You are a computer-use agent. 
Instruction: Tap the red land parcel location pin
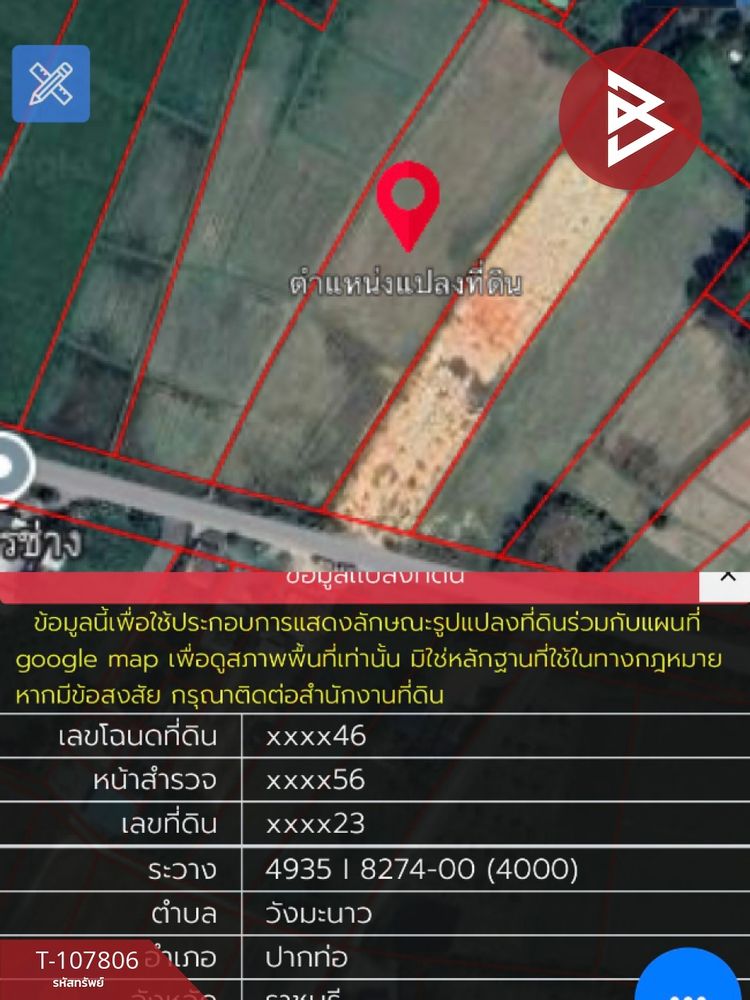pos(408,201)
